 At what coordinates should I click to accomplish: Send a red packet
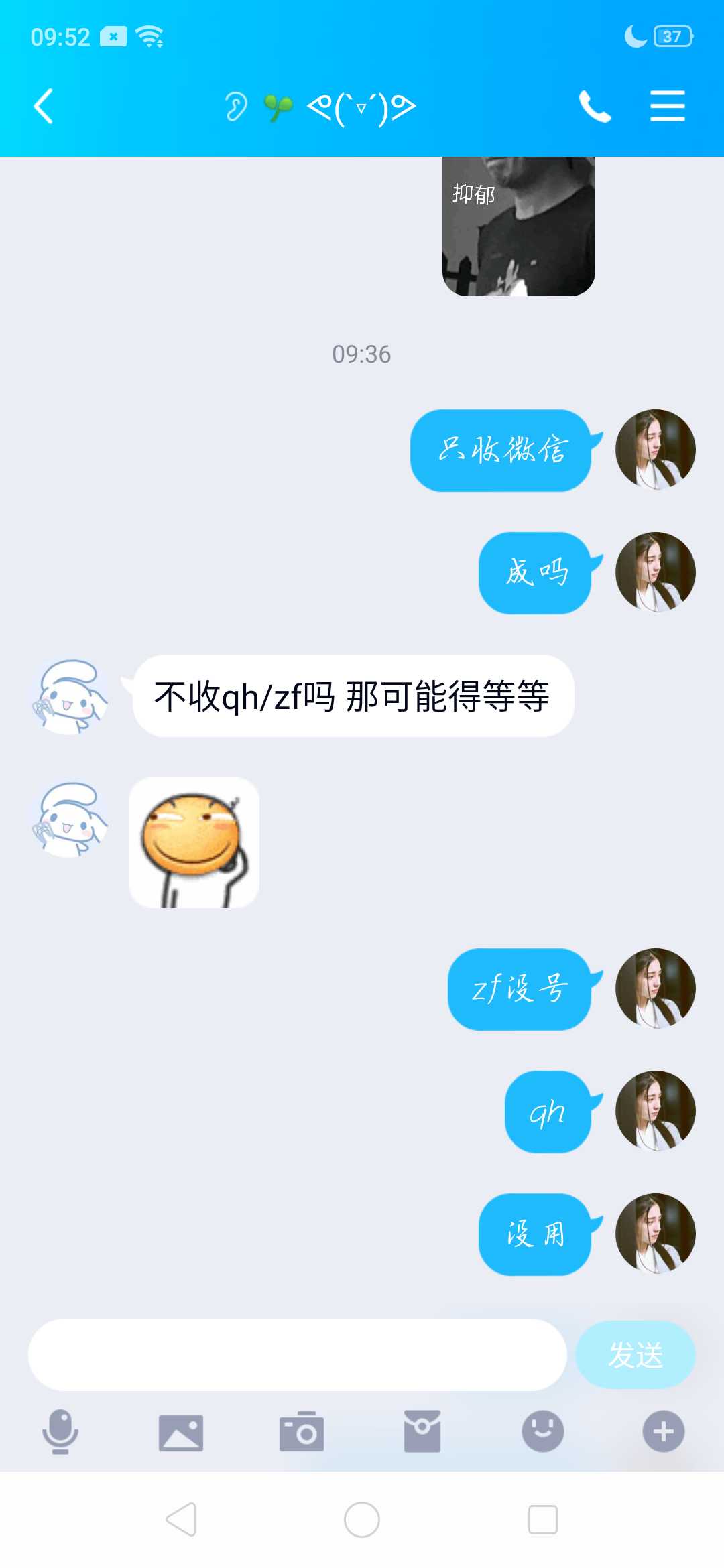pyautogui.click(x=422, y=1431)
